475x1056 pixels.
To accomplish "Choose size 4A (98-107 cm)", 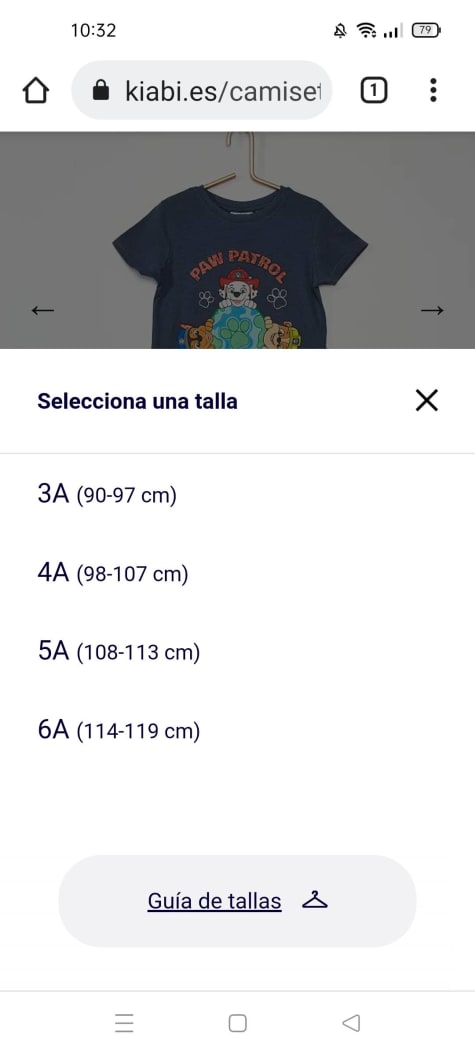I will click(237, 573).
